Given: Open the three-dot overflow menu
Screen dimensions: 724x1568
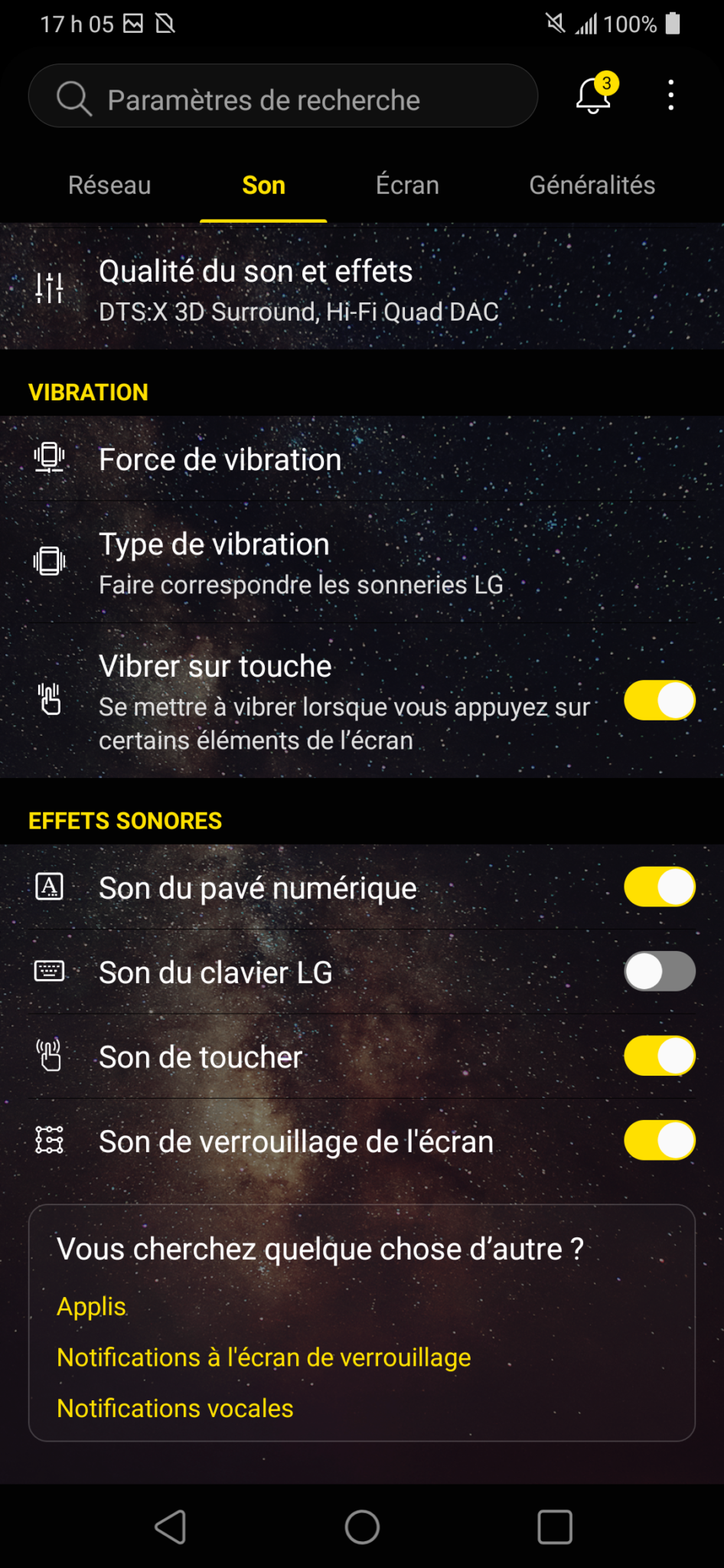Looking at the screenshot, I should coord(671,96).
